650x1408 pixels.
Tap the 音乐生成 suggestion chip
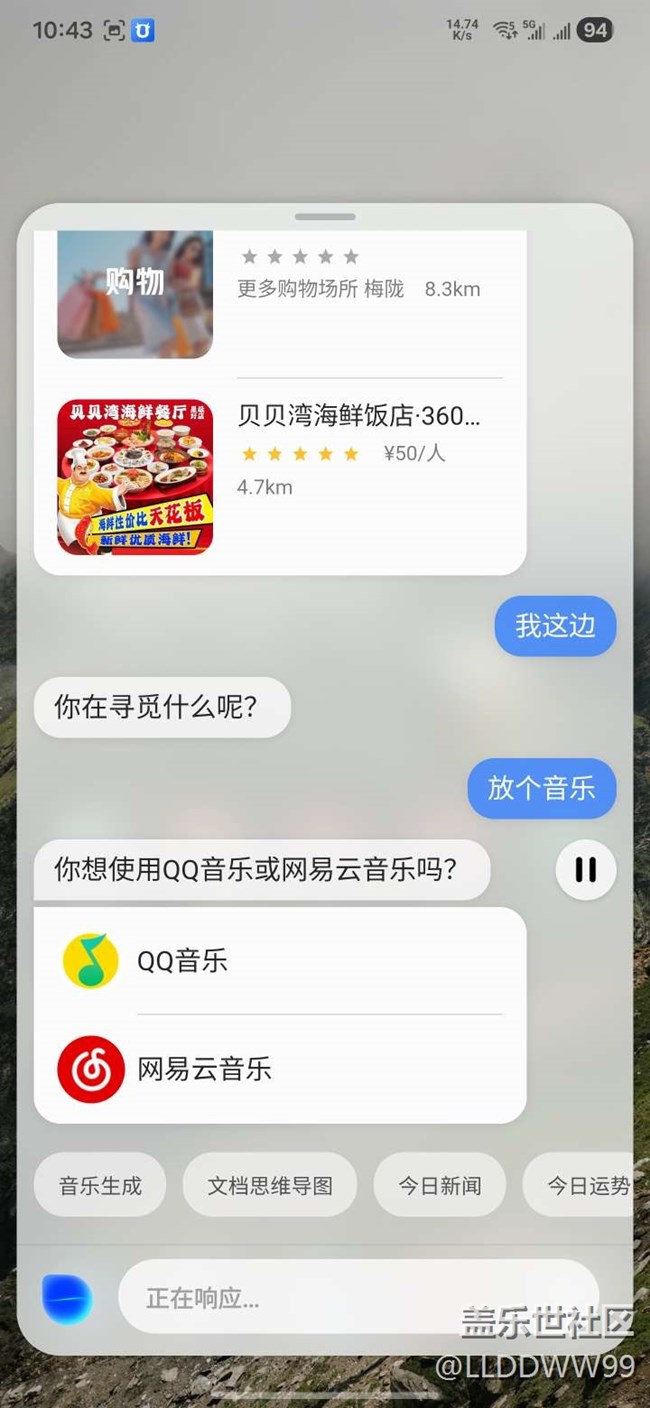(x=100, y=1186)
